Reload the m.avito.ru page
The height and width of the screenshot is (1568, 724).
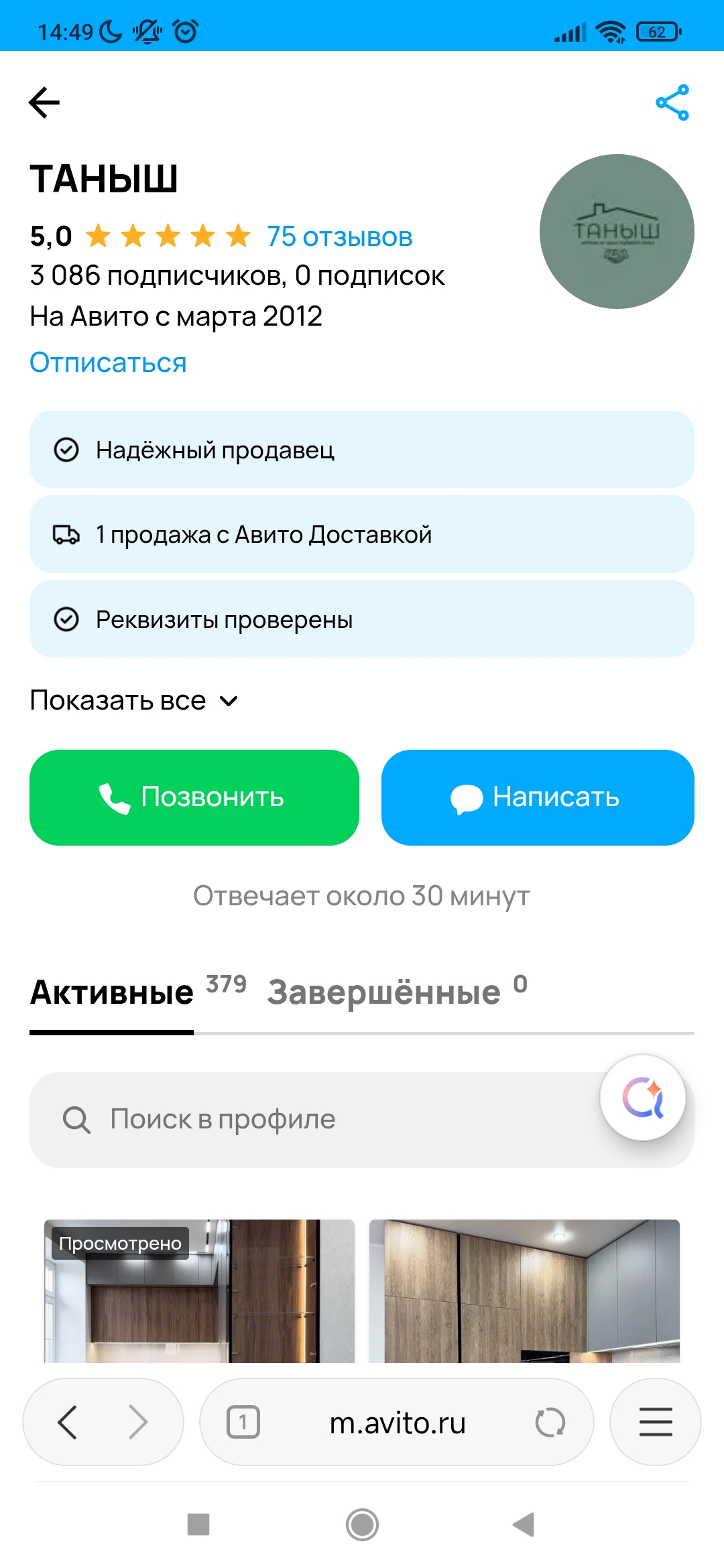[550, 1422]
